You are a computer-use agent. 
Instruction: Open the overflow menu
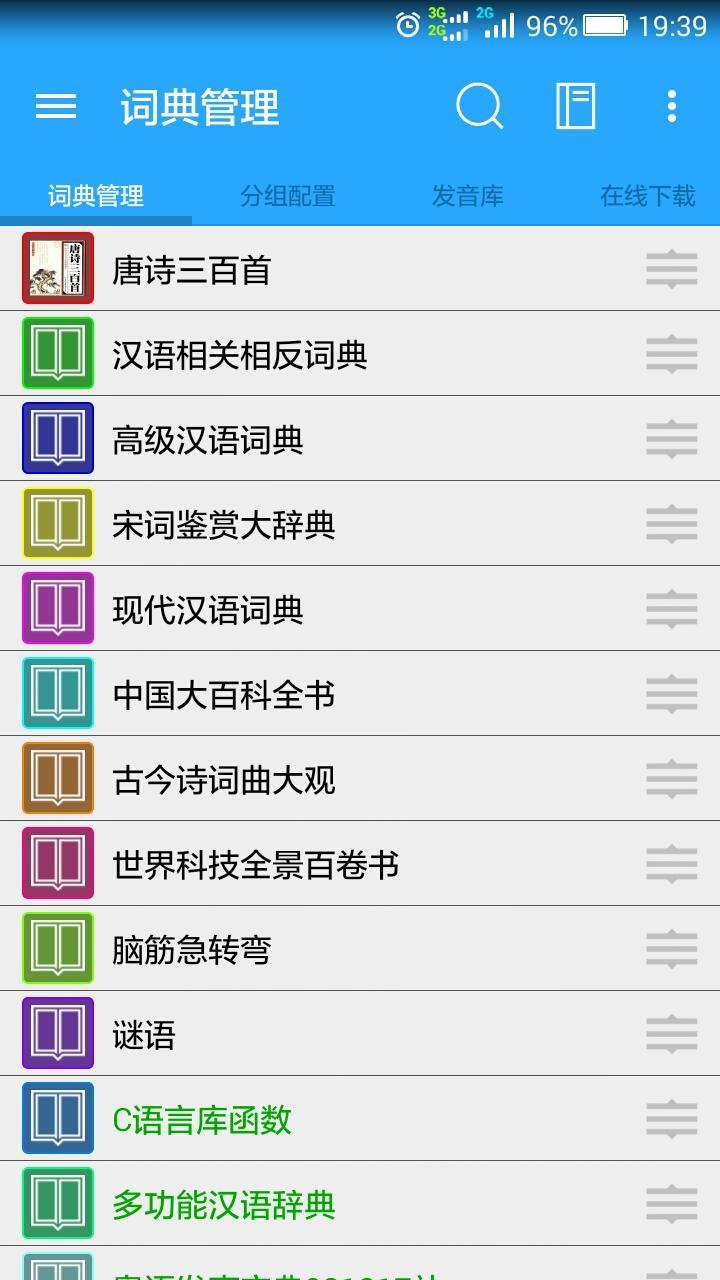tap(671, 106)
